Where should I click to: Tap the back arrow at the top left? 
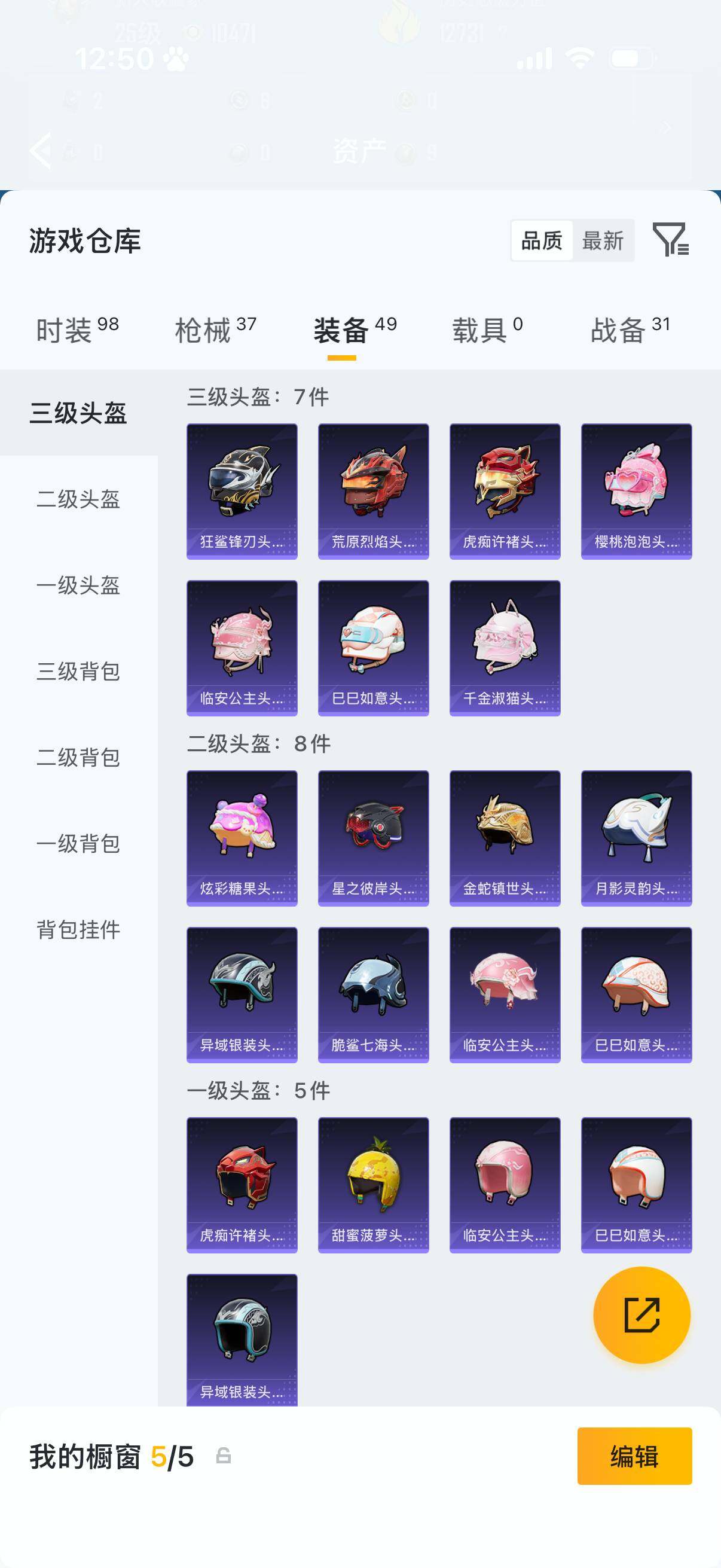click(40, 150)
